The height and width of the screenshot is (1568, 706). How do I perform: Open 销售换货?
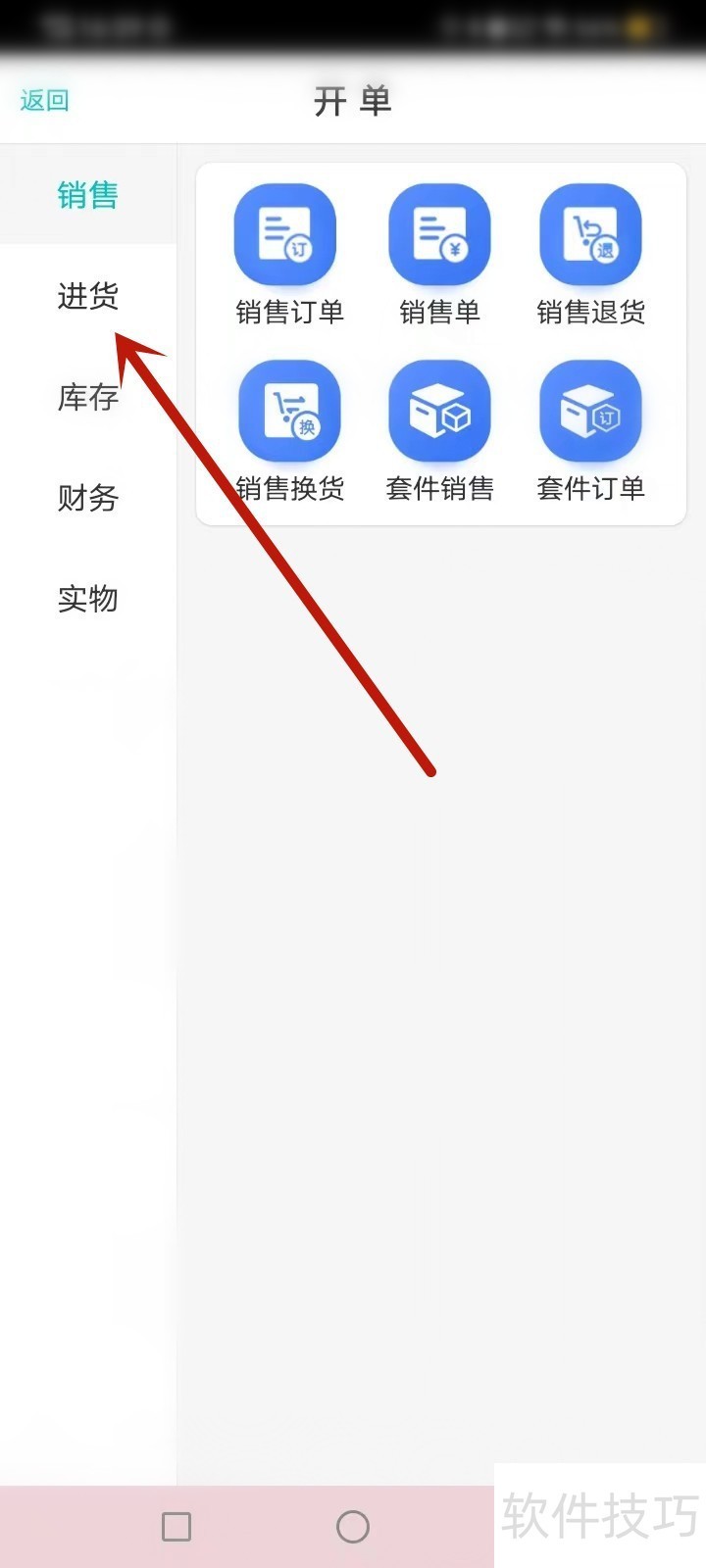click(x=288, y=431)
